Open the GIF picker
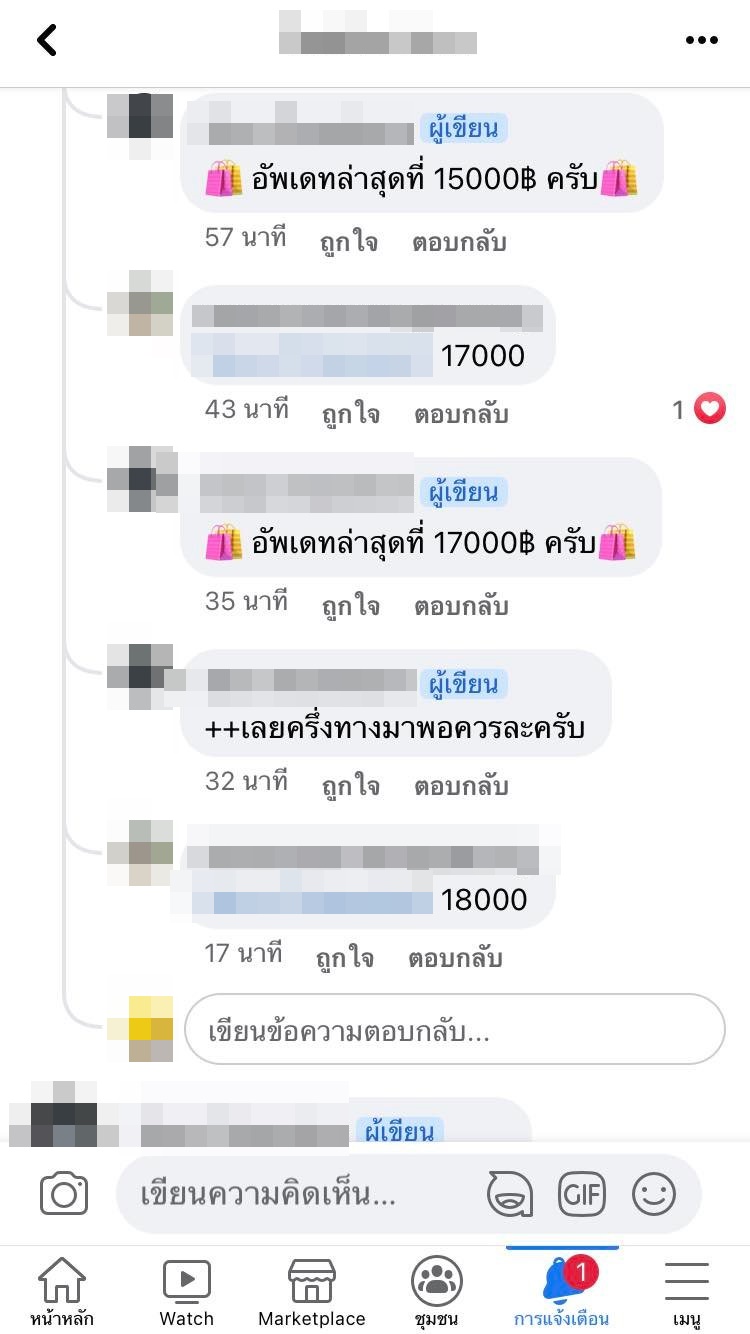Image resolution: width=750 pixels, height=1334 pixels. [x=582, y=1194]
